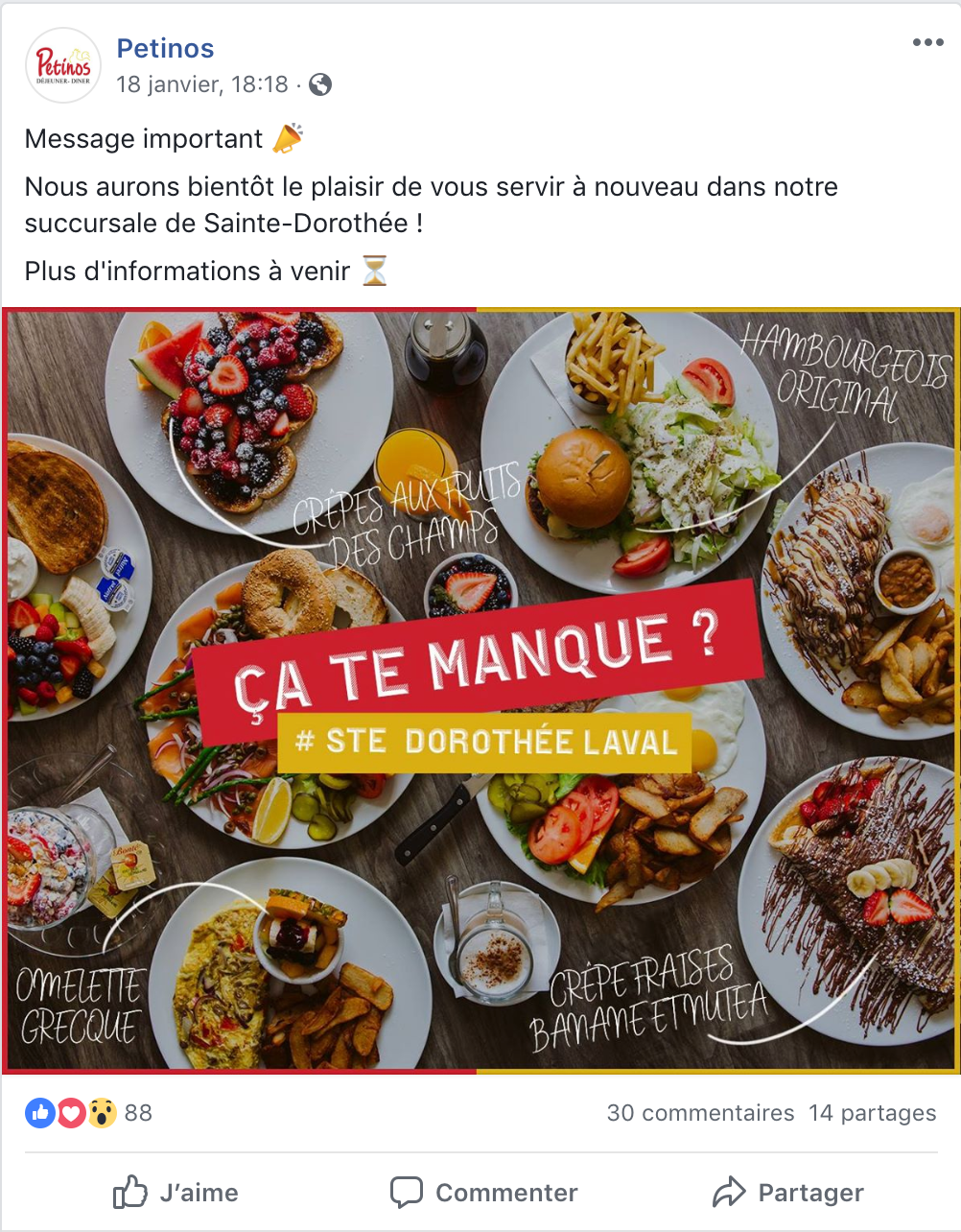View the 14 partages list
Screen dimensions: 961x1232
(x=872, y=1113)
